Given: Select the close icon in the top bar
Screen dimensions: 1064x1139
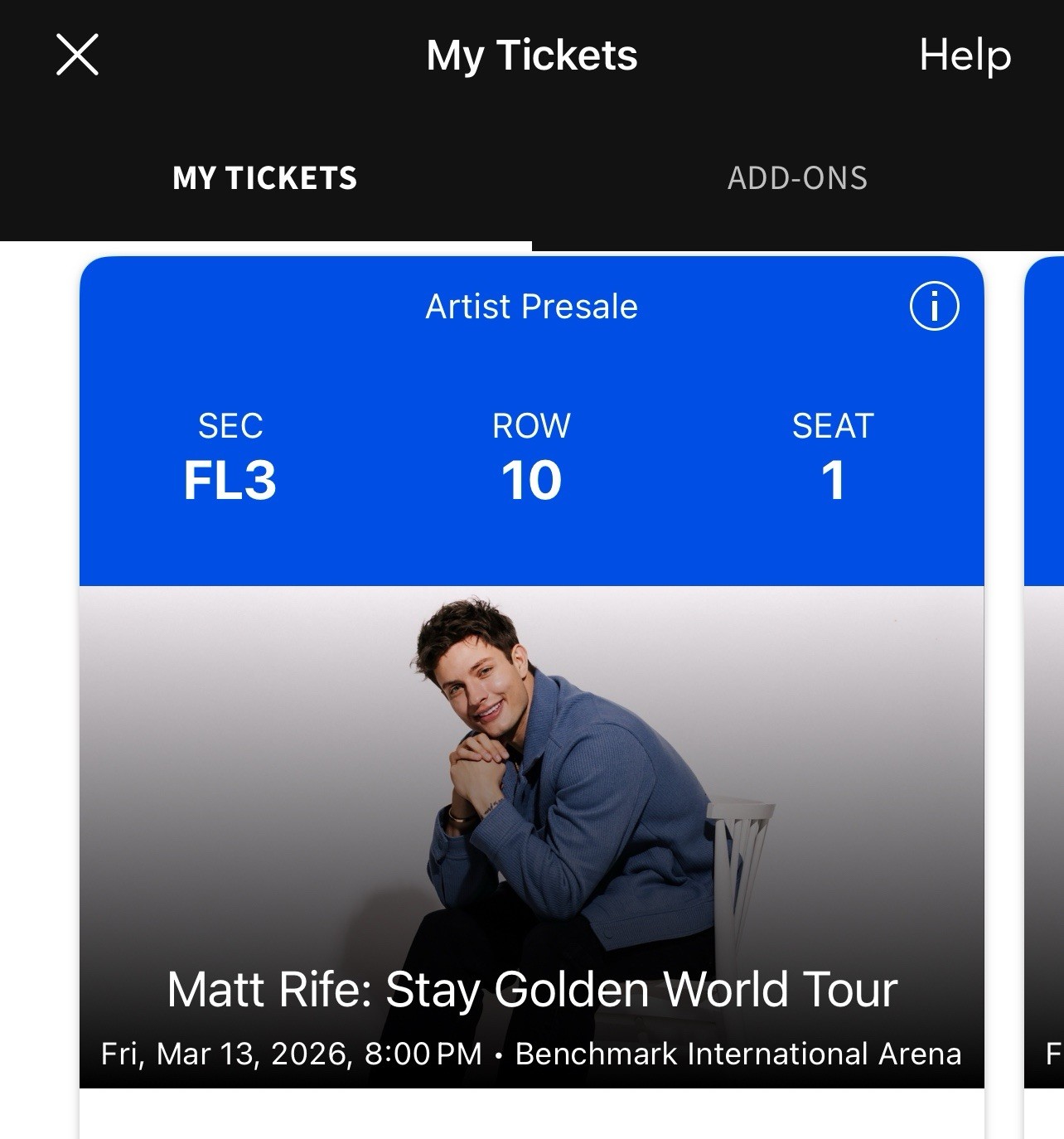Looking at the screenshot, I should [x=77, y=56].
